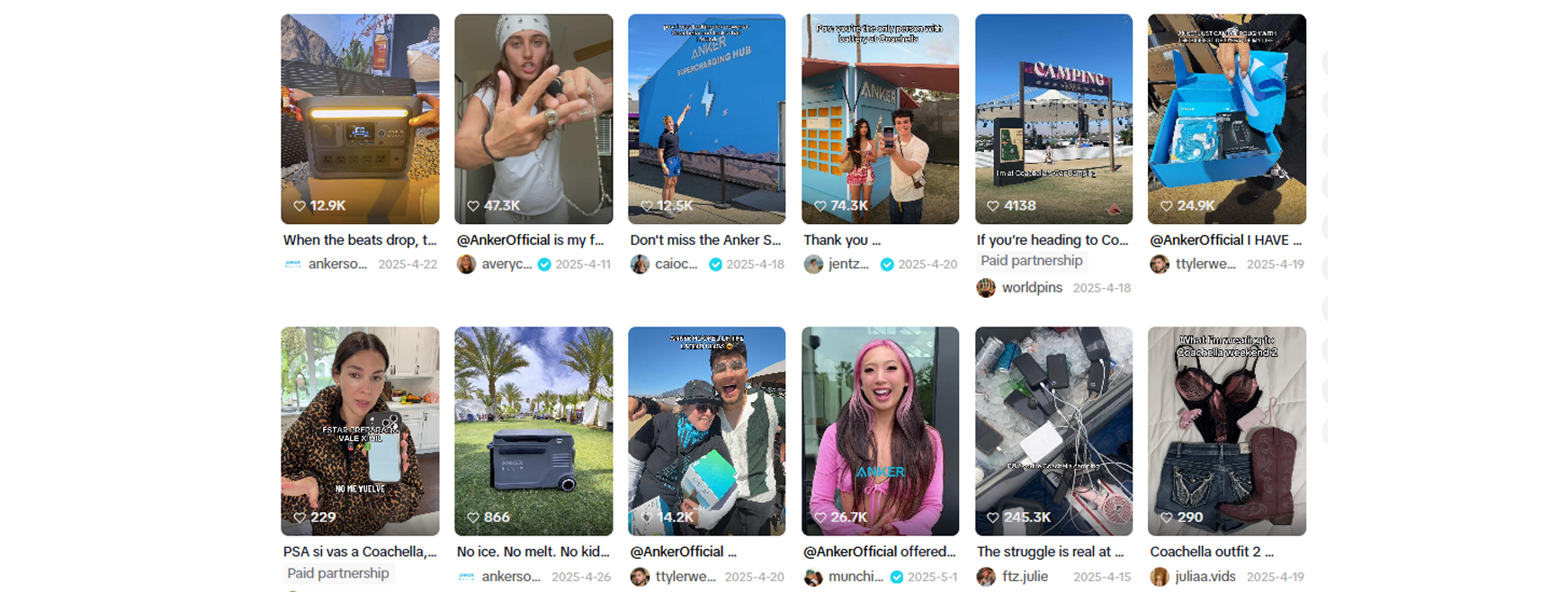
Task: Visit juliaa.vids' profile
Action: 1205,577
